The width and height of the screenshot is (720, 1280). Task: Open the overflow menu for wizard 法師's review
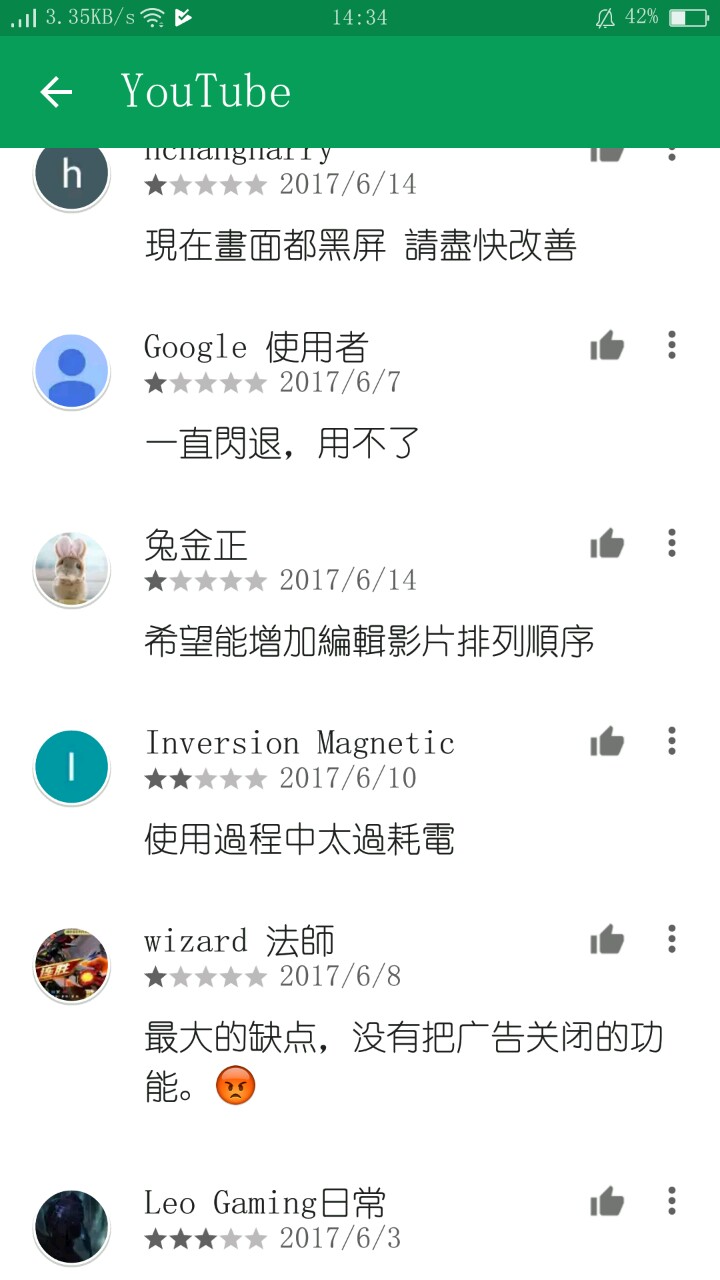(672, 939)
